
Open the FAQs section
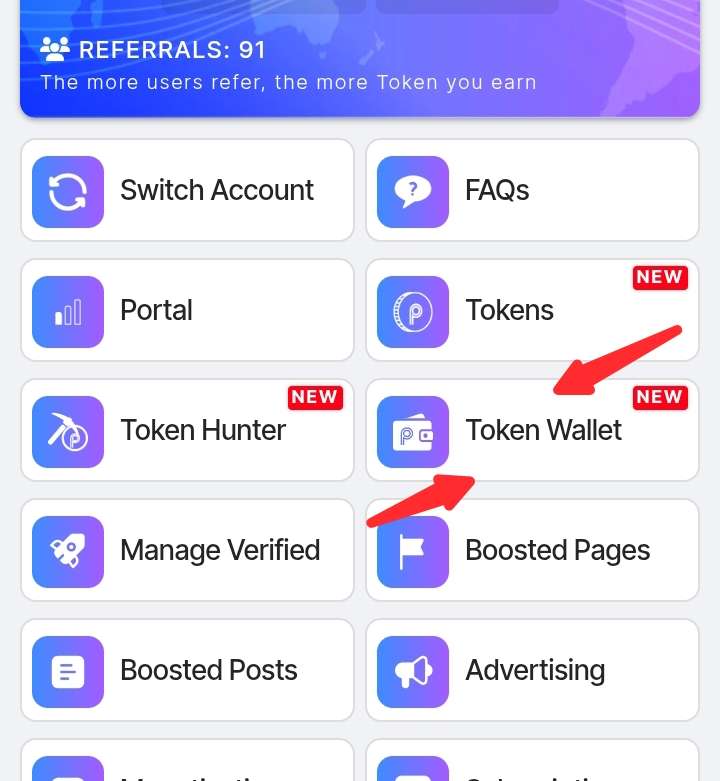pyautogui.click(x=532, y=190)
